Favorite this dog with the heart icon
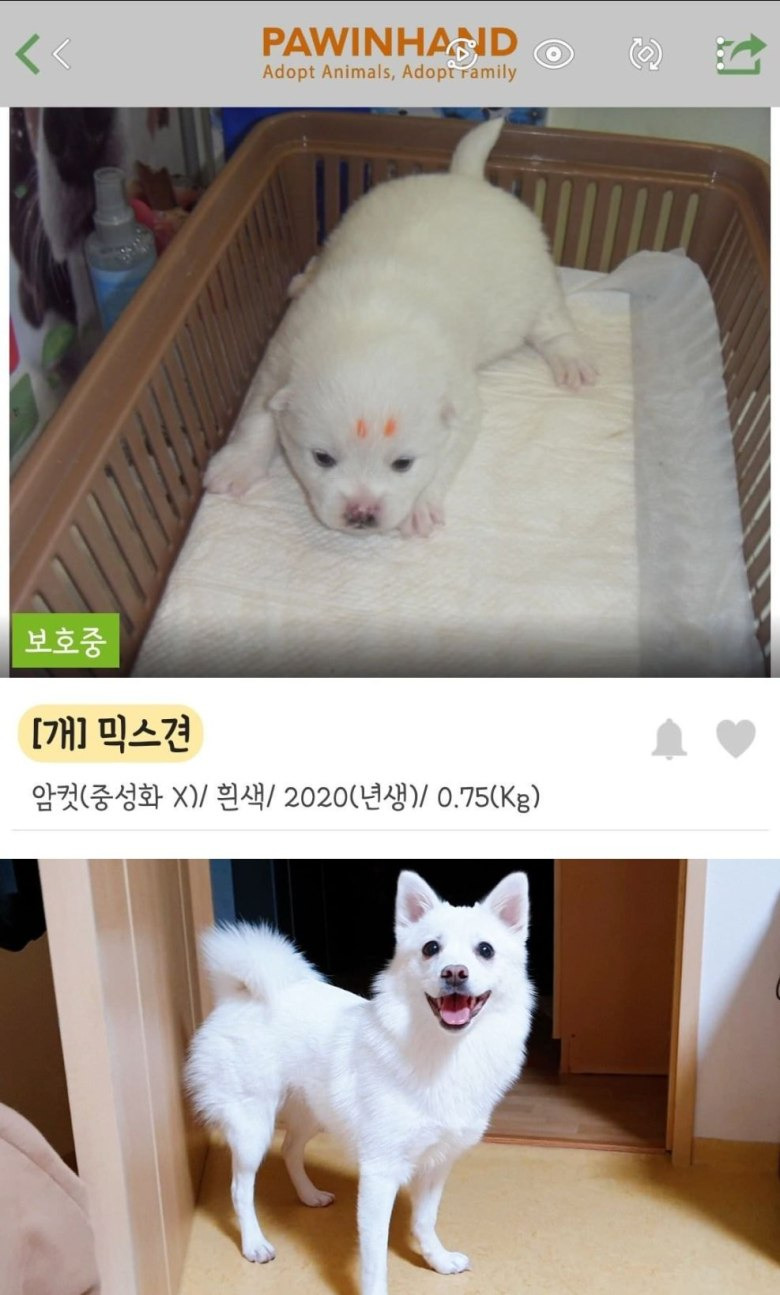 pyautogui.click(x=736, y=739)
